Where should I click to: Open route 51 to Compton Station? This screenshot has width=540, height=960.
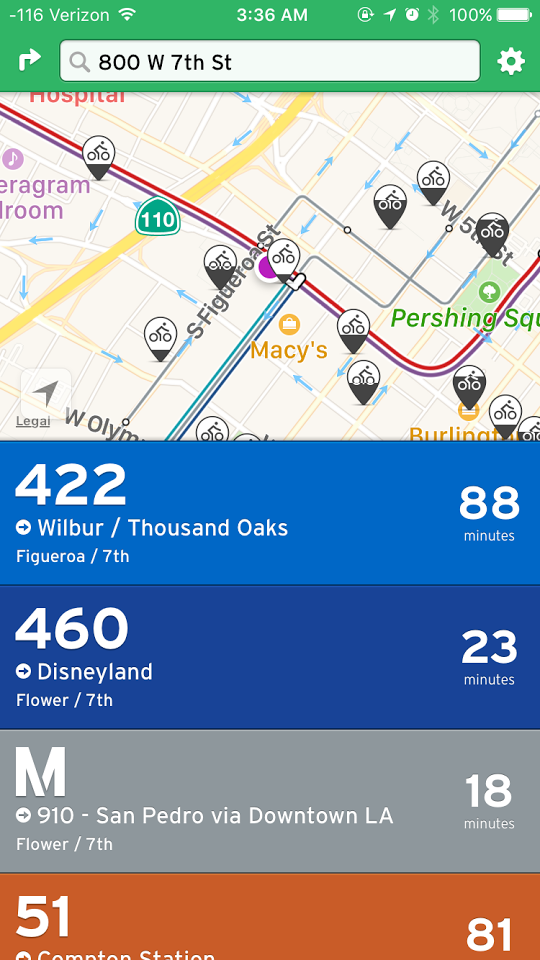(270, 917)
